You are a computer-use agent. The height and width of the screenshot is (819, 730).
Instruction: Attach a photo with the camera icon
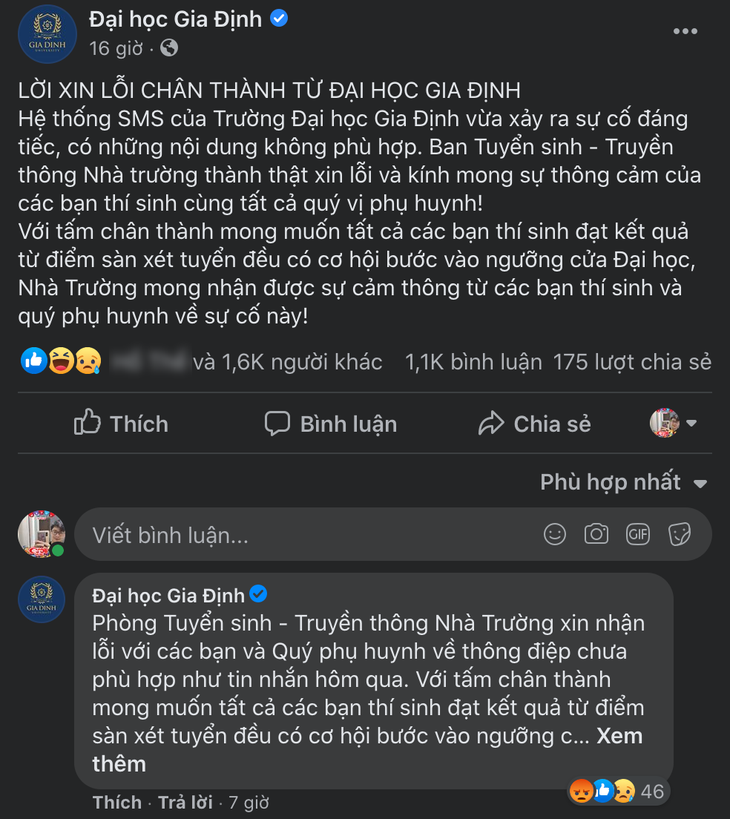(x=597, y=534)
